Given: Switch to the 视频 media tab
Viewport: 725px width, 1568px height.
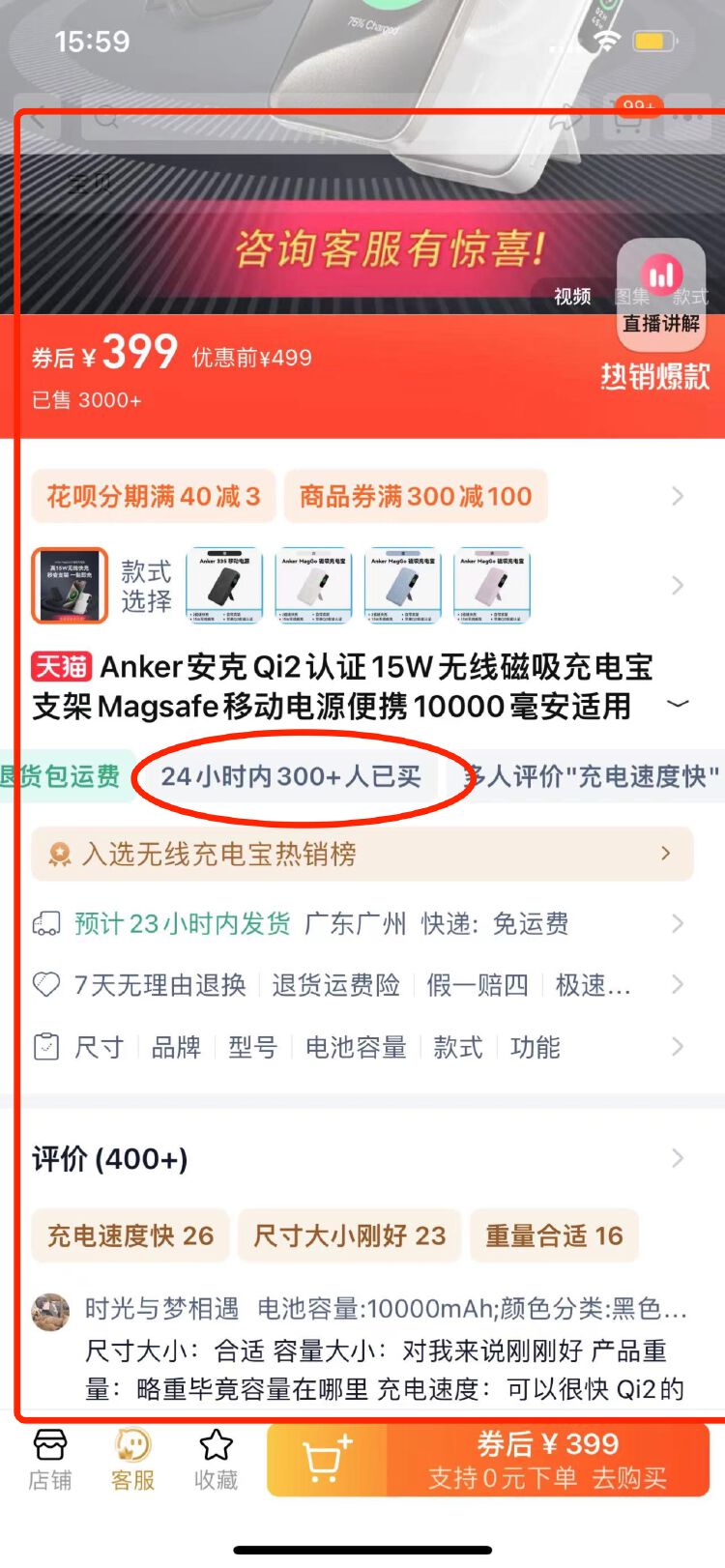Looking at the screenshot, I should (x=572, y=297).
